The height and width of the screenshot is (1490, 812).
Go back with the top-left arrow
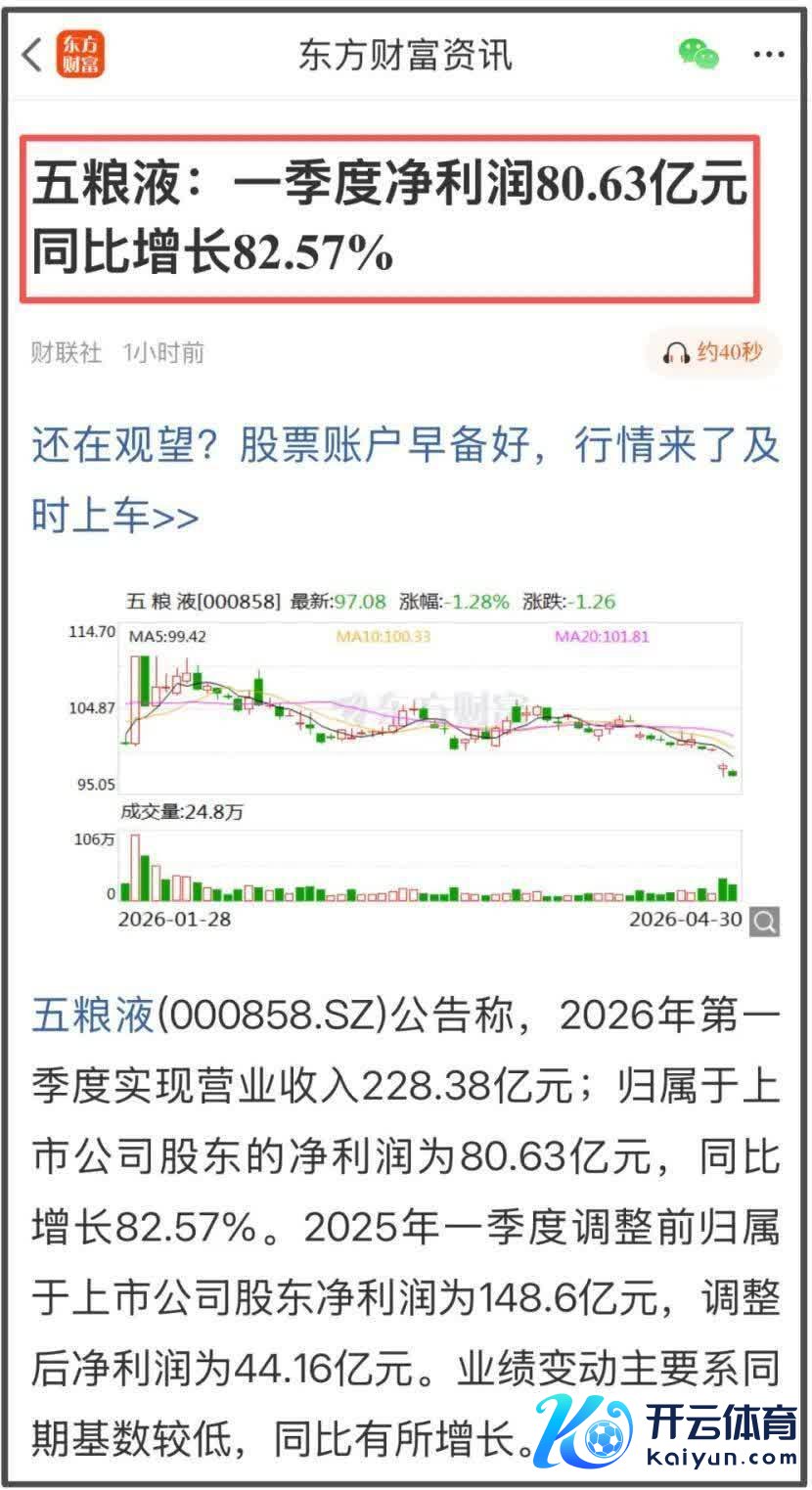pyautogui.click(x=32, y=55)
